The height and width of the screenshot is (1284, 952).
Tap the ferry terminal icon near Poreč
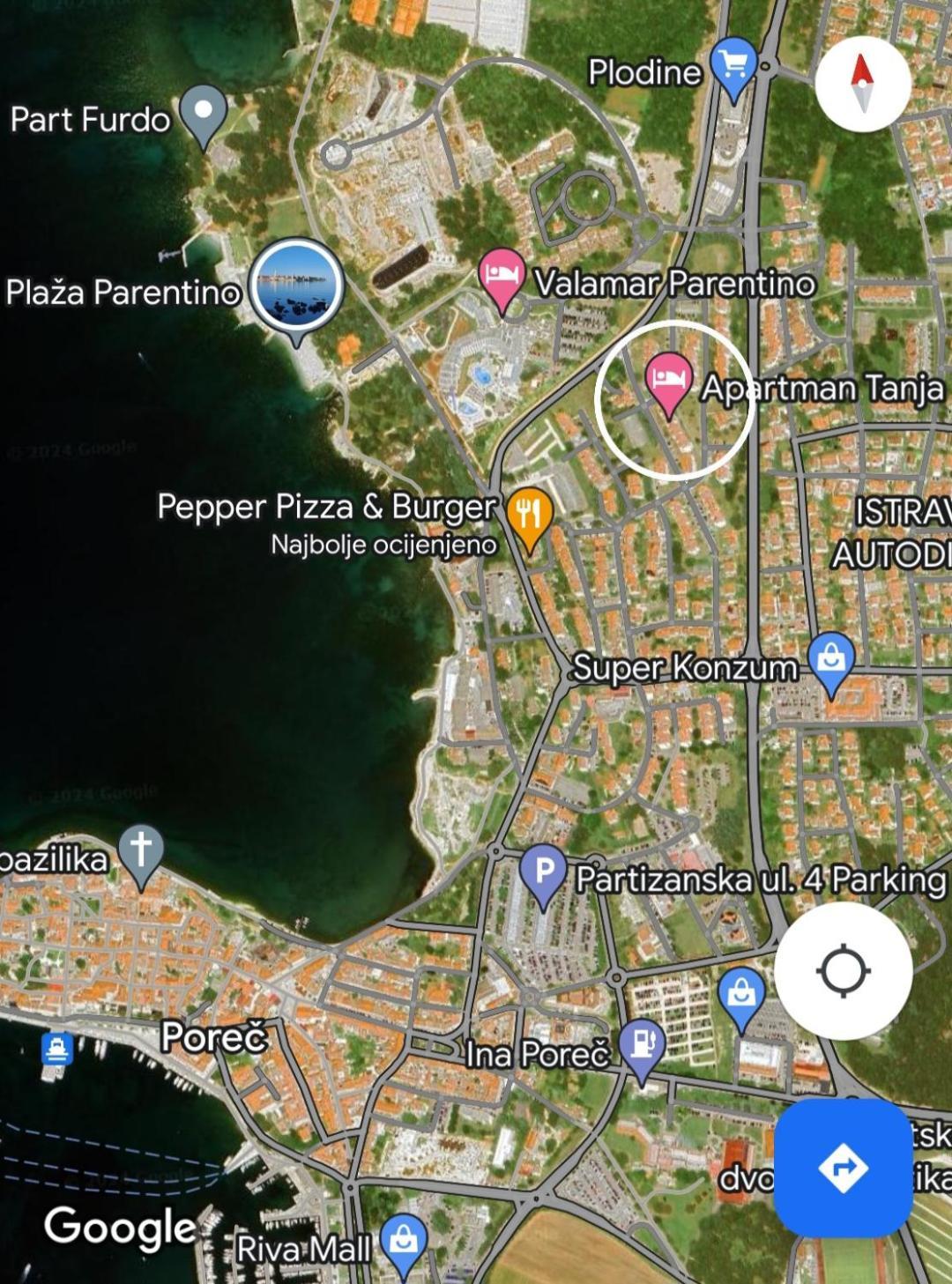pos(57,1049)
